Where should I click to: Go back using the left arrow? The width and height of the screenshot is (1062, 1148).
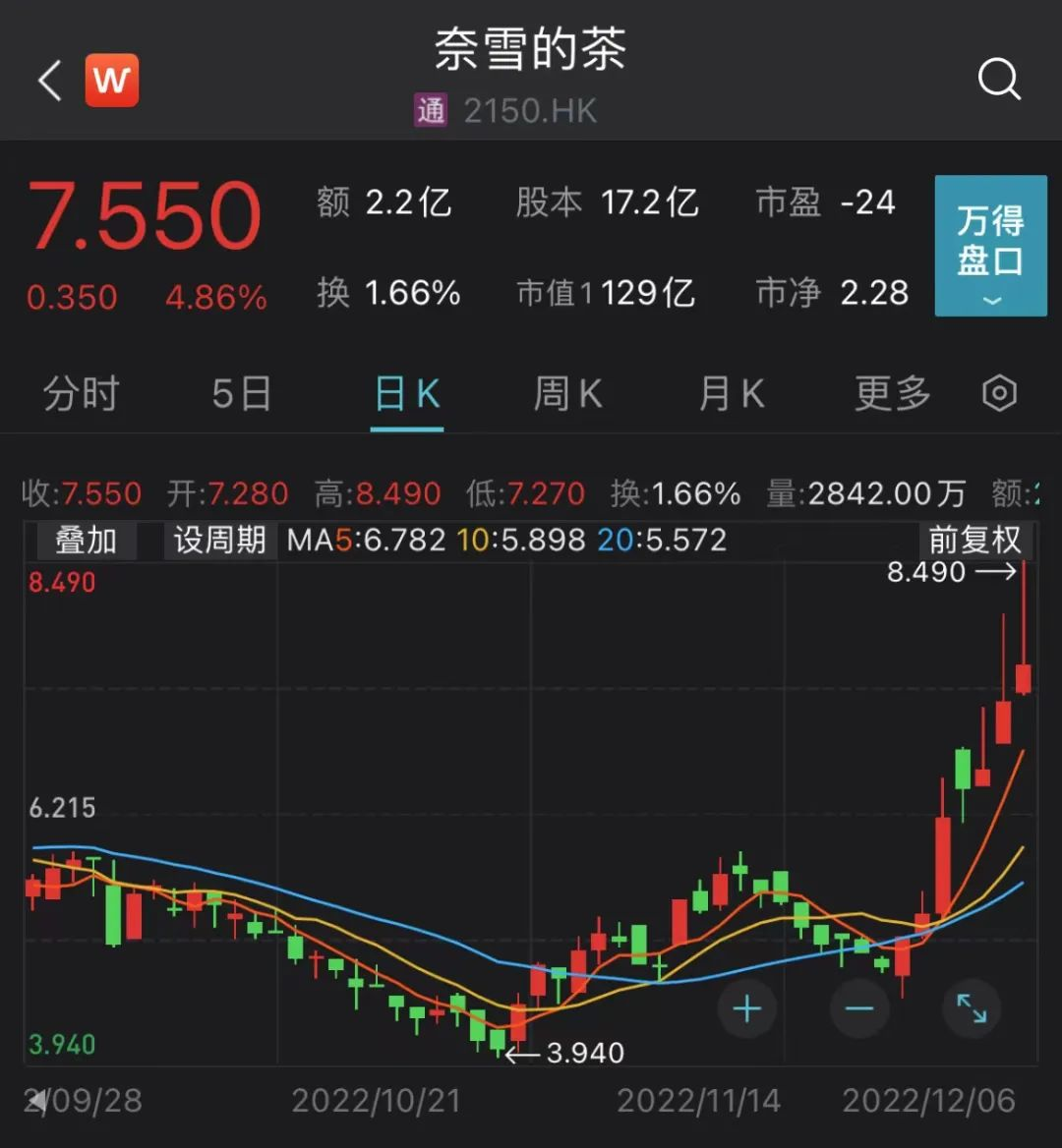[50, 81]
